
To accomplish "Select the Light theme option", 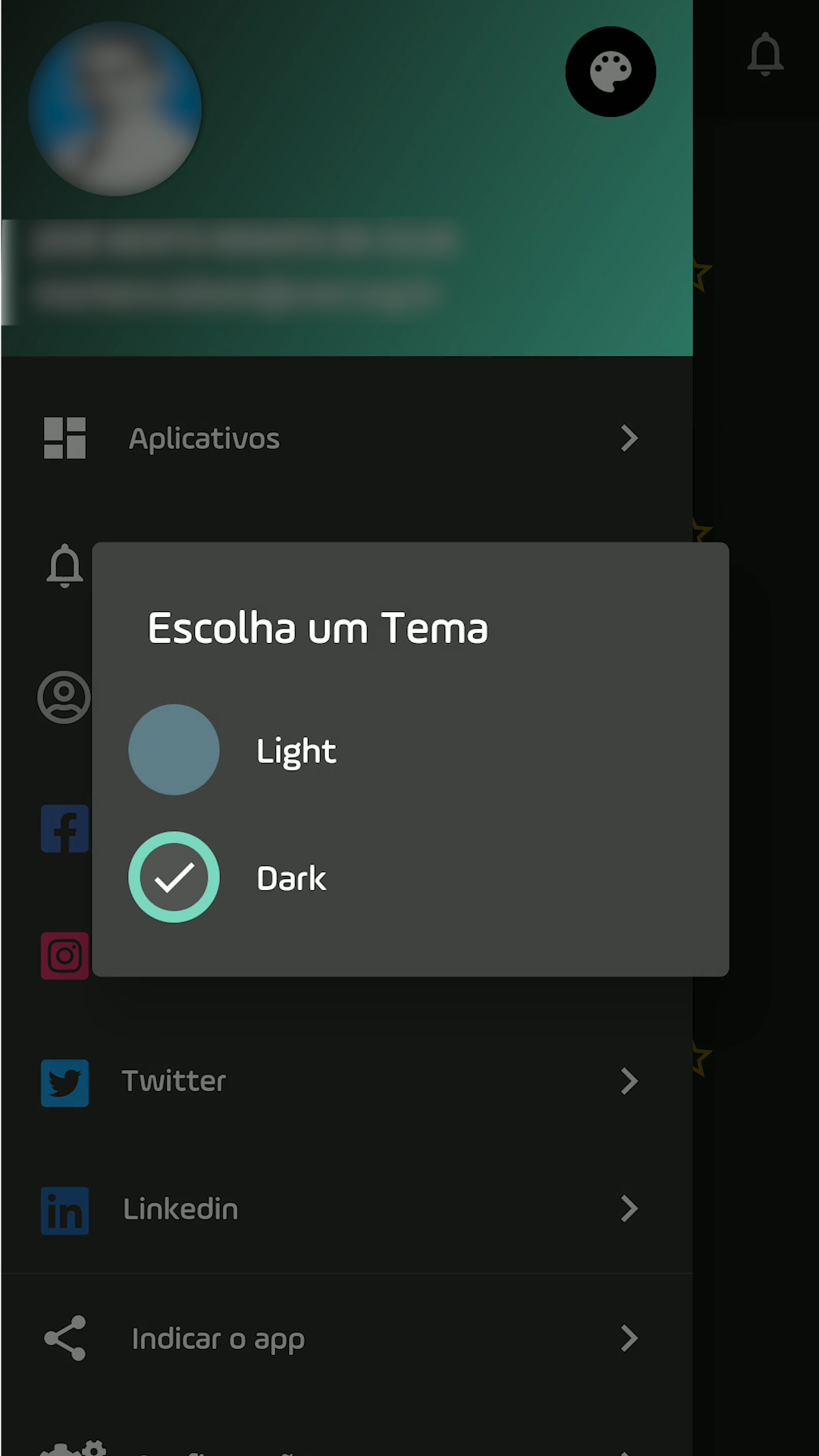I will (x=409, y=750).
